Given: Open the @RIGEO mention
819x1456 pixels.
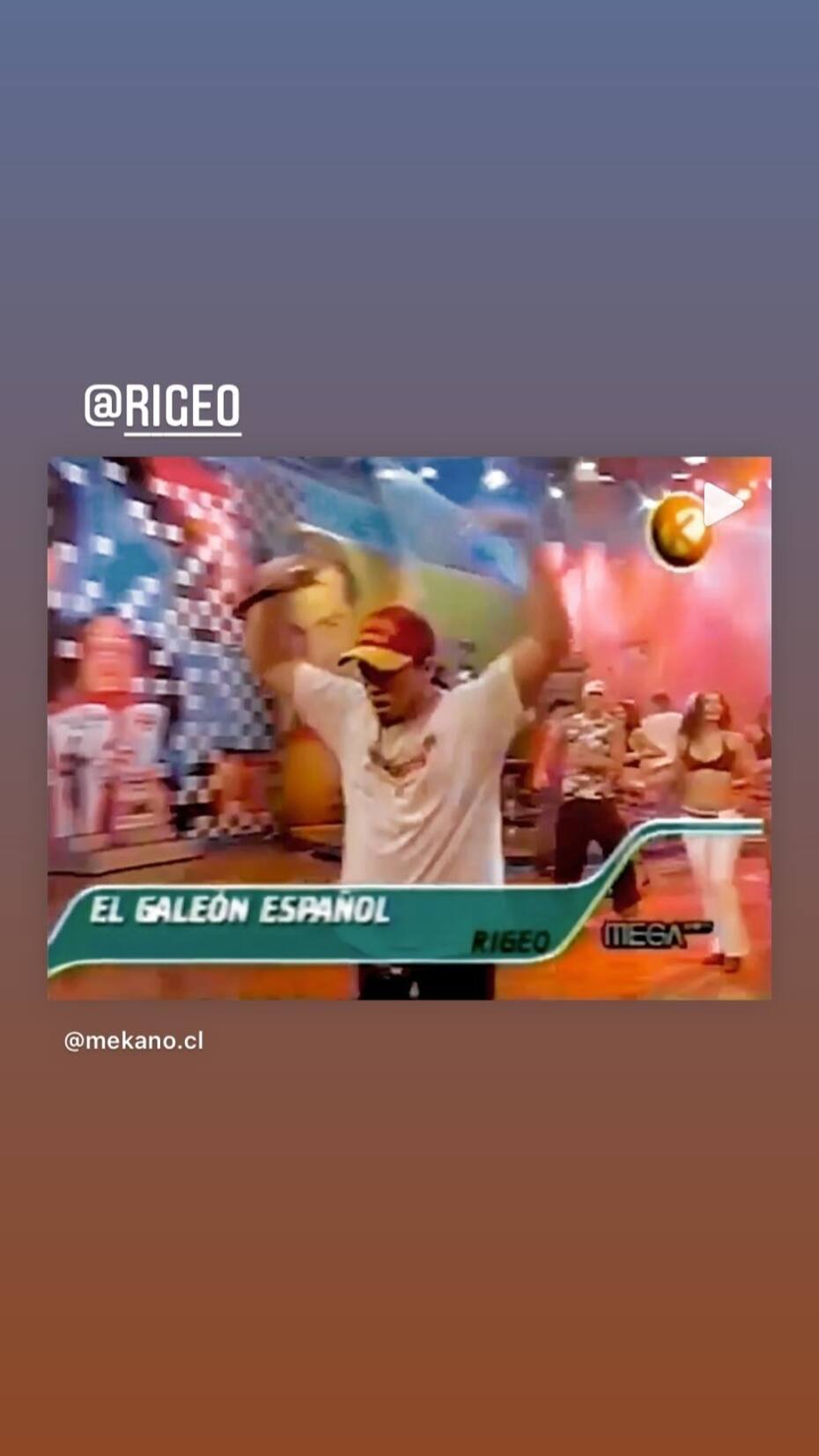Looking at the screenshot, I should (163, 407).
